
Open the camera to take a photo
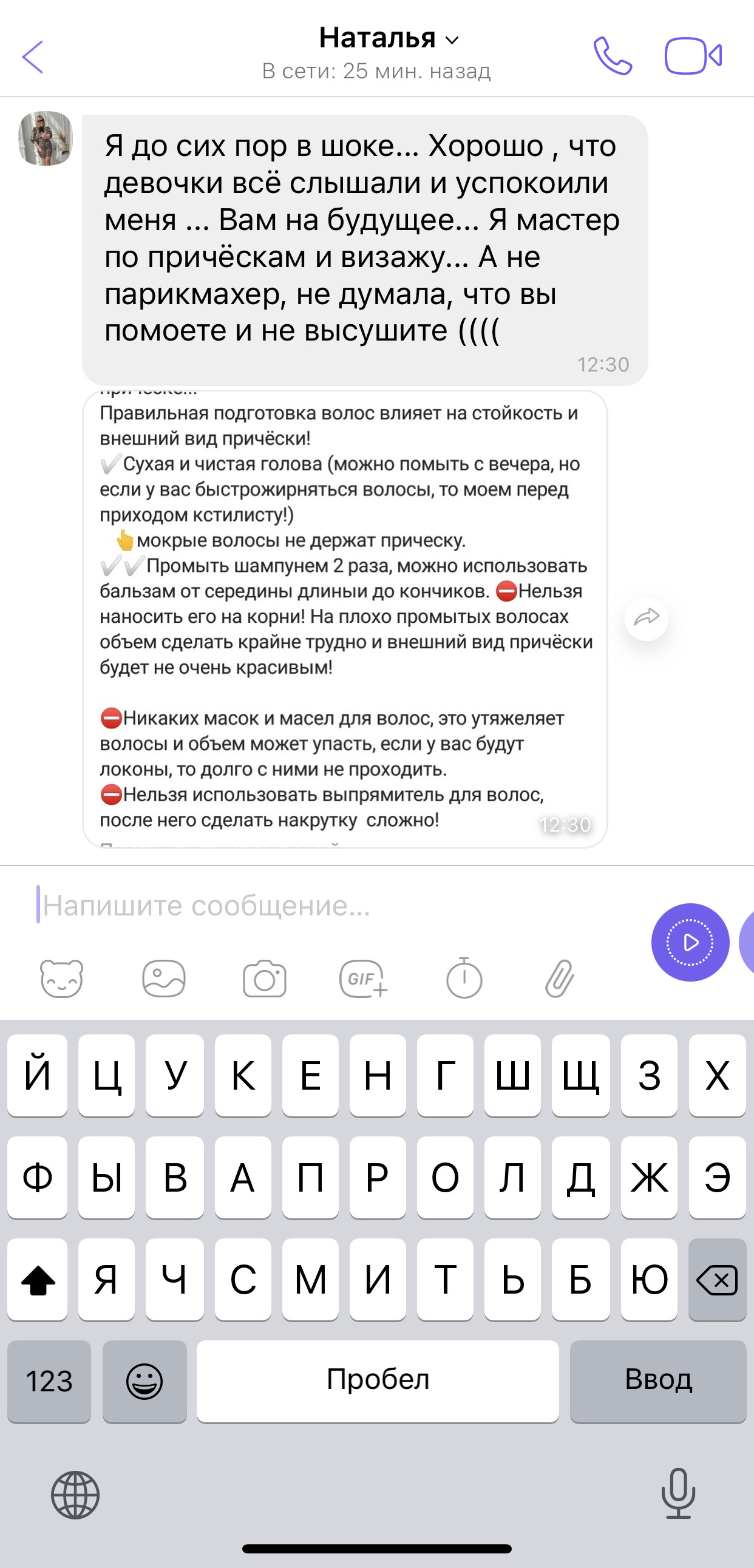pyautogui.click(x=264, y=979)
